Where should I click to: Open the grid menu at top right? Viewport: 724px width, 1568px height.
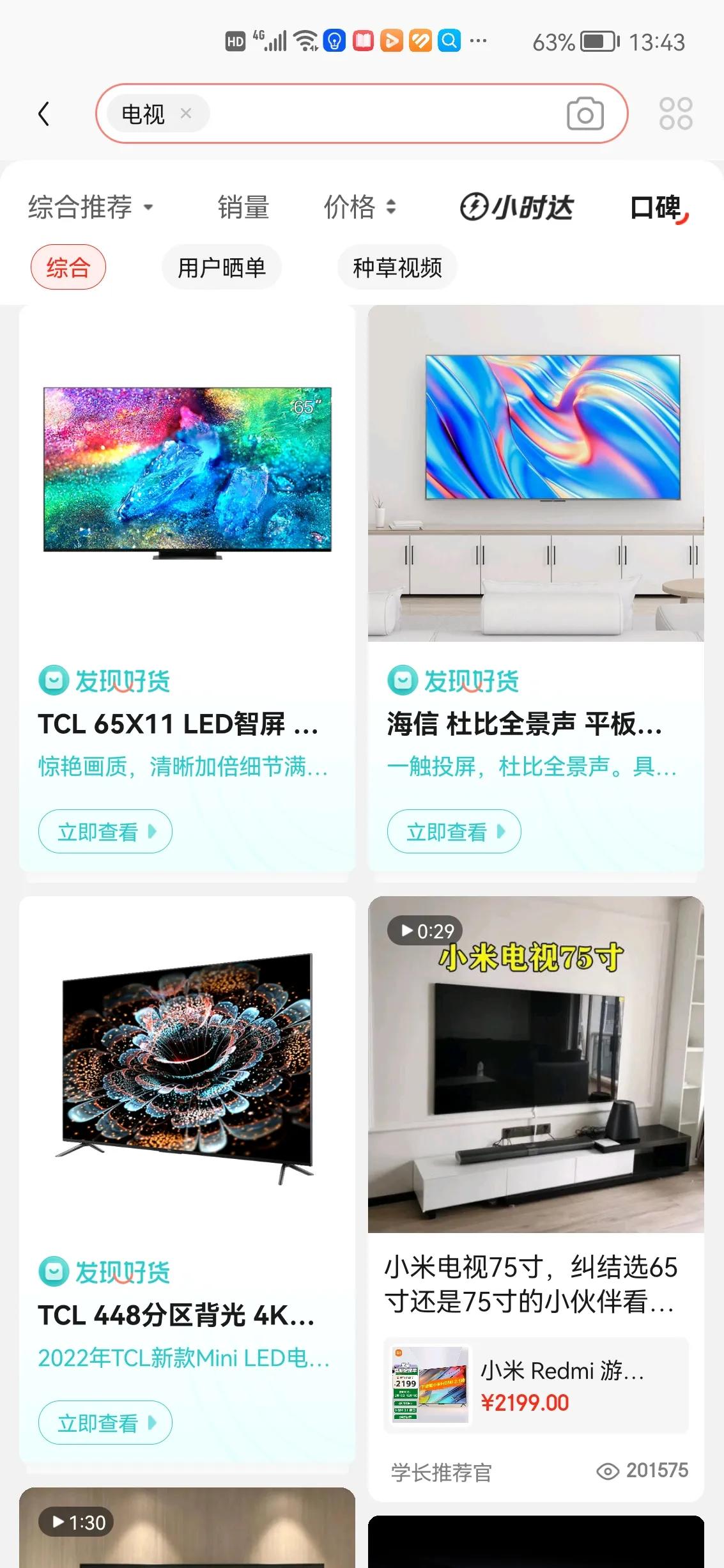click(676, 114)
